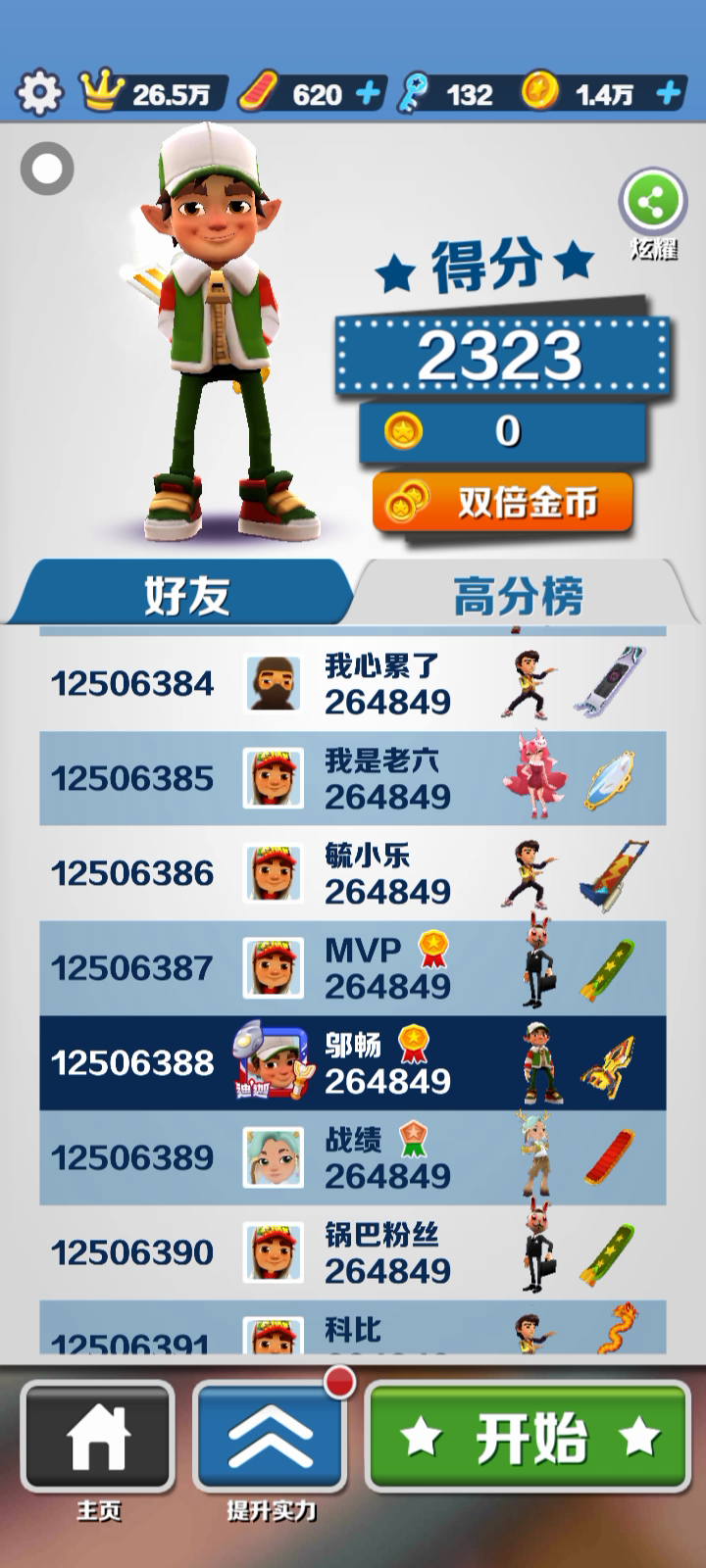Start a new run with 开始
This screenshot has width=706, height=1568.
[x=529, y=1436]
